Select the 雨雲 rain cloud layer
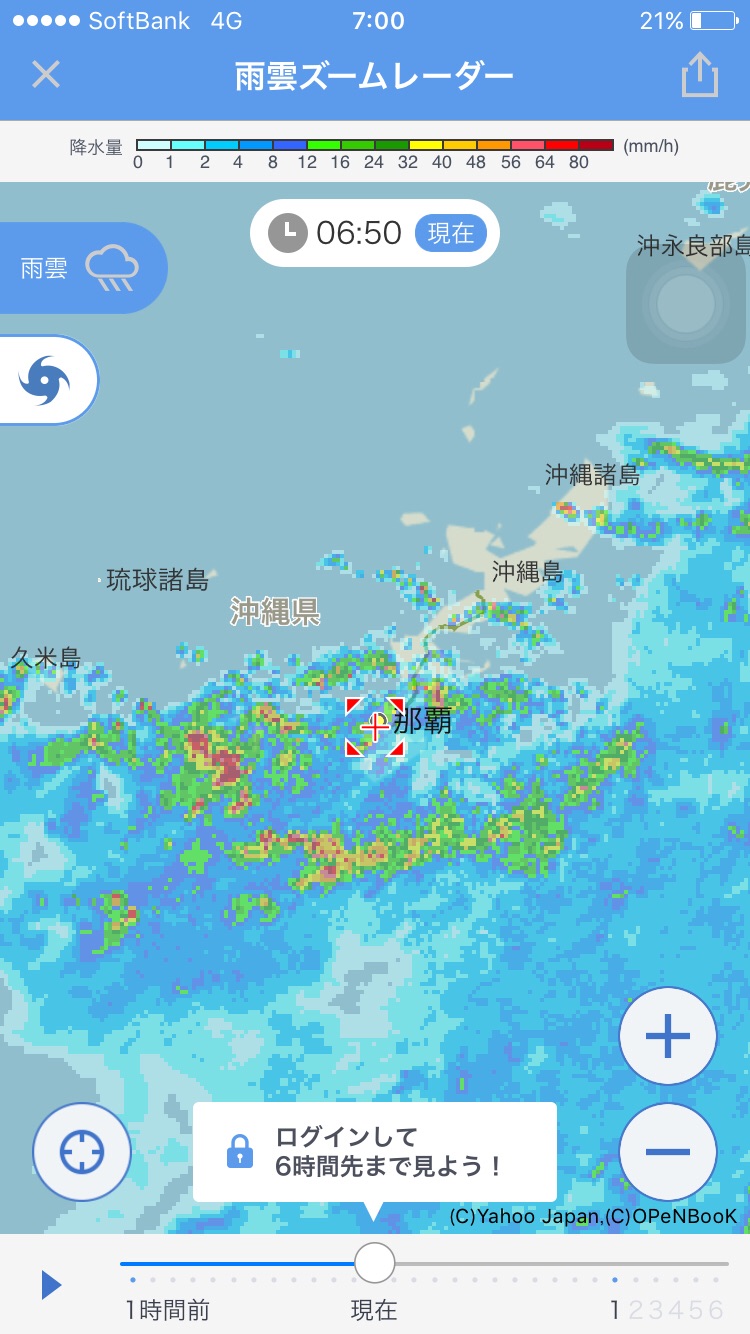Viewport: 750px width, 1334px height. [82, 268]
